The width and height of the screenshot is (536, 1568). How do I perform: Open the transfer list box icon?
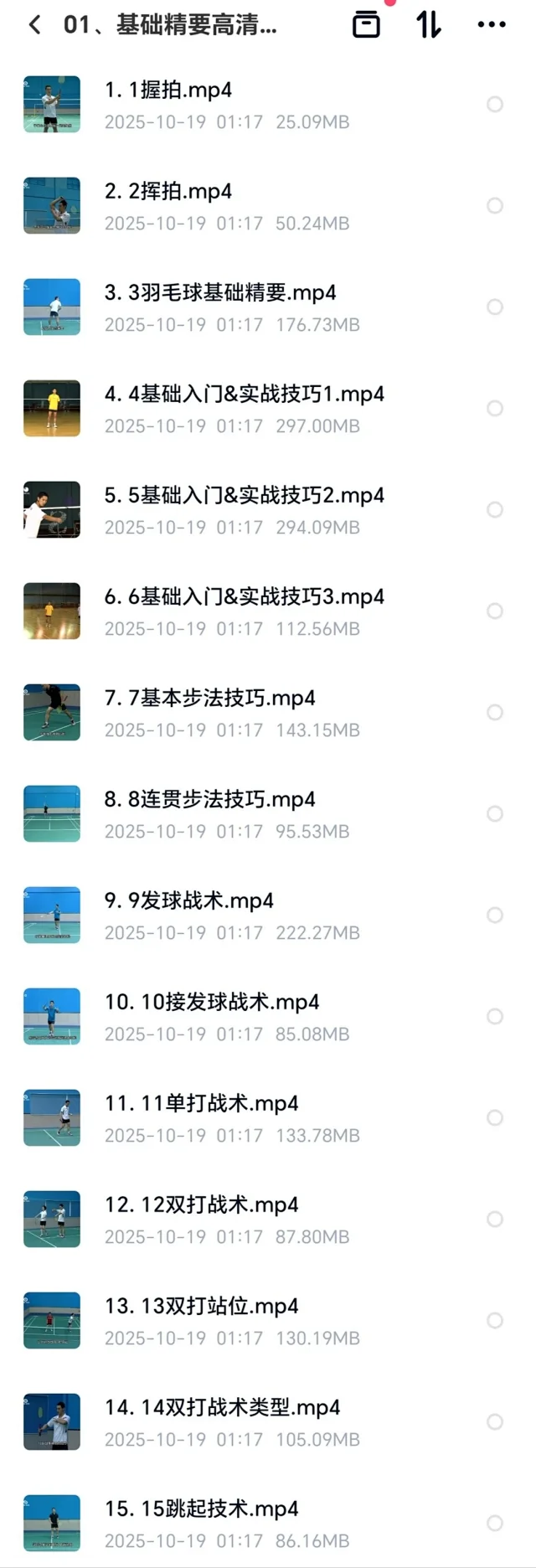point(366,24)
